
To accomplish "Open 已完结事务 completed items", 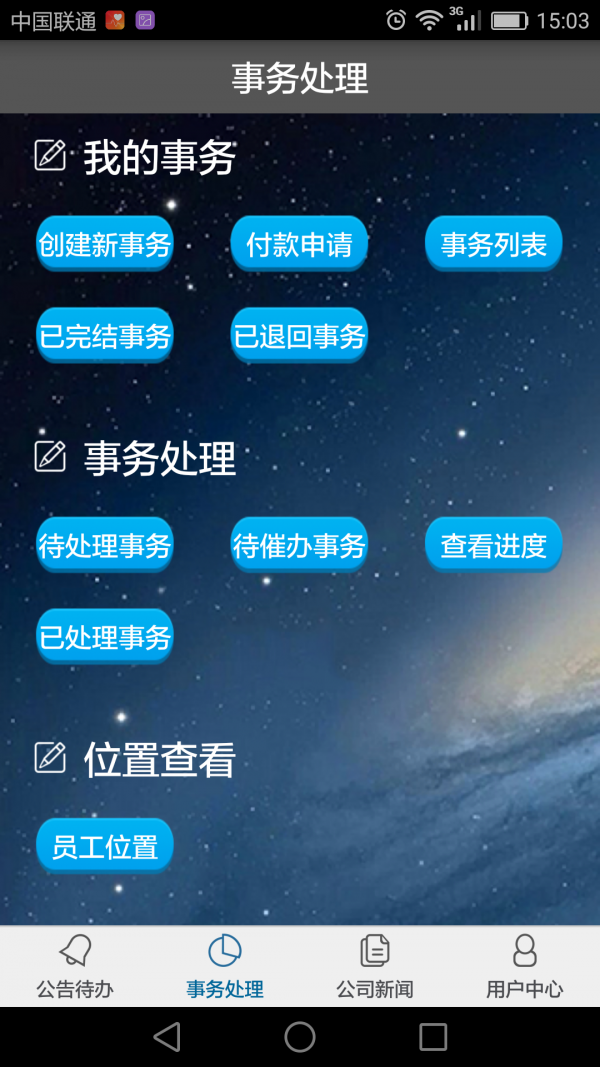I will pyautogui.click(x=105, y=336).
